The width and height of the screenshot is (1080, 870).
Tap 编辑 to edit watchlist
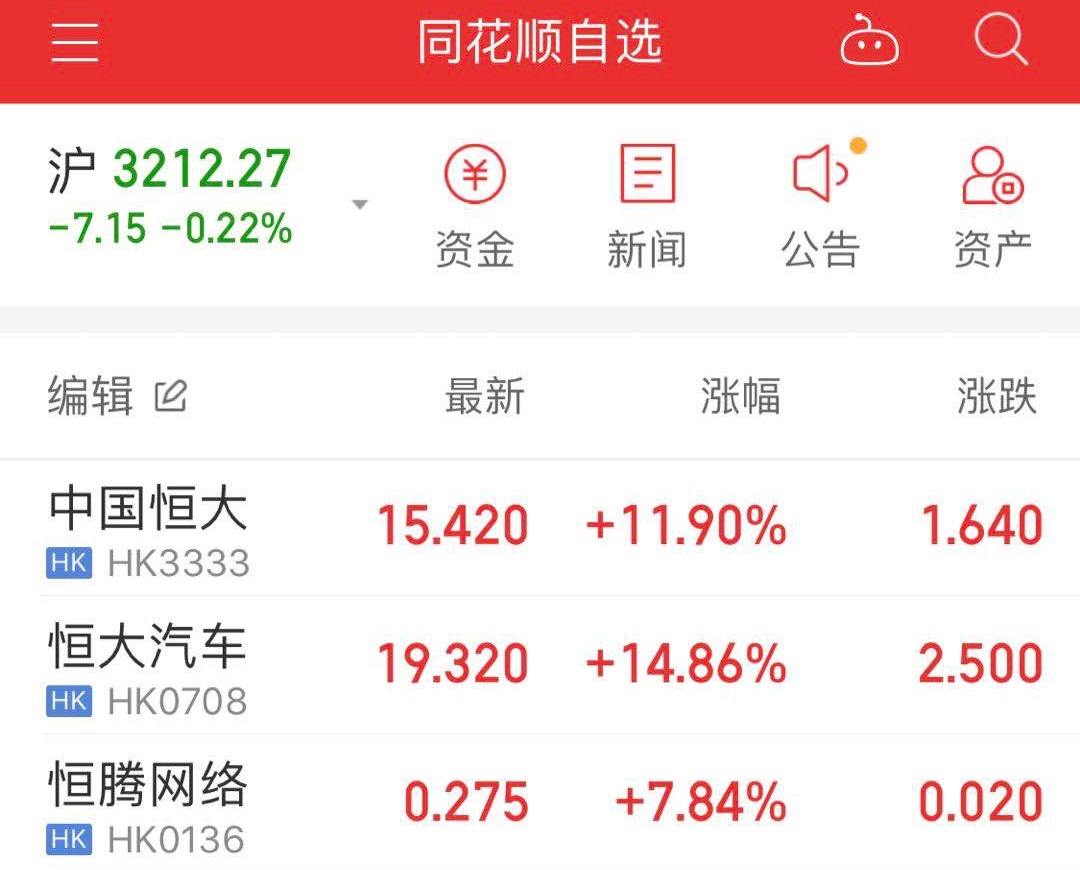point(116,397)
